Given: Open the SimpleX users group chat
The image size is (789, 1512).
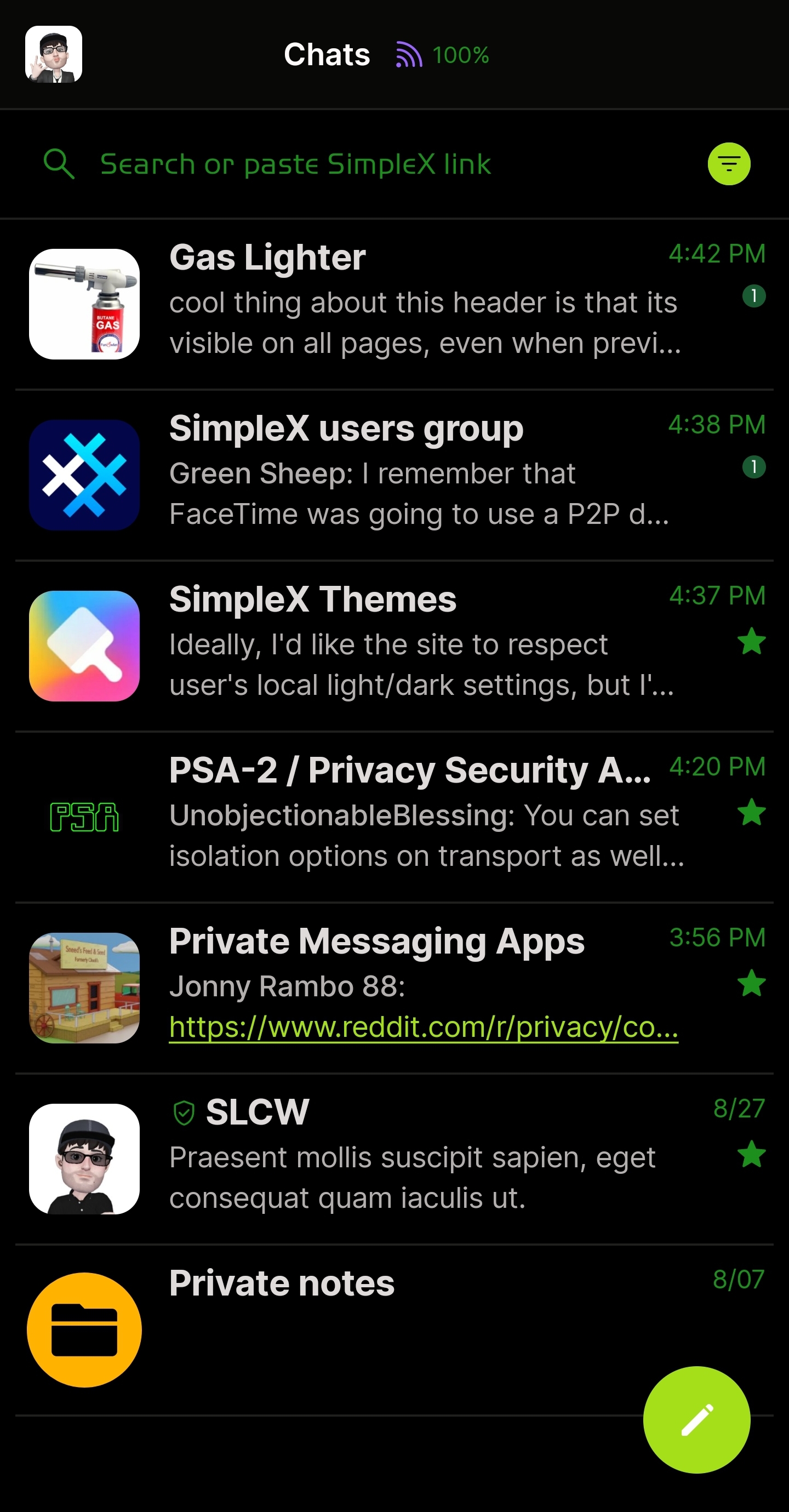Looking at the screenshot, I should pos(393,474).
